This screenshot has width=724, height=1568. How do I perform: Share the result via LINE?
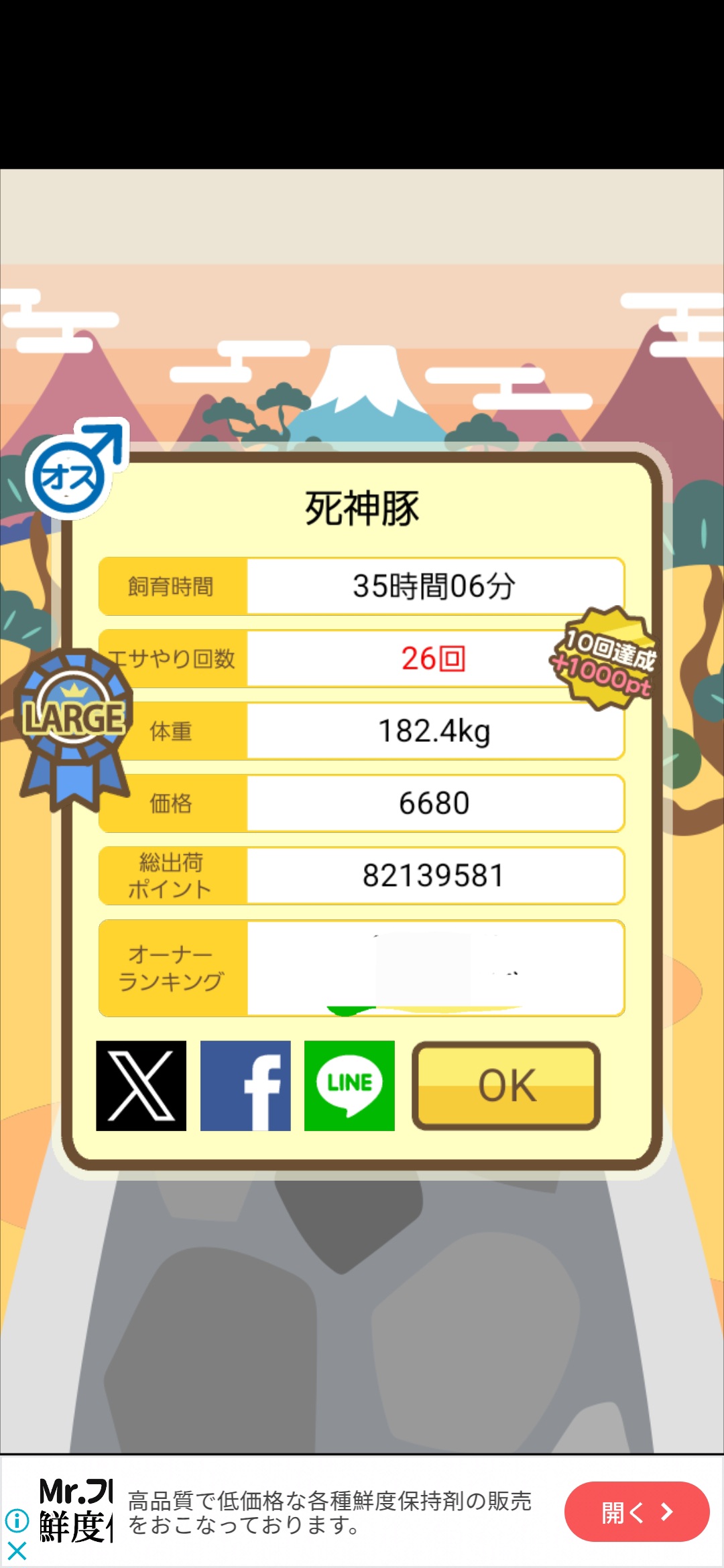pos(349,1086)
